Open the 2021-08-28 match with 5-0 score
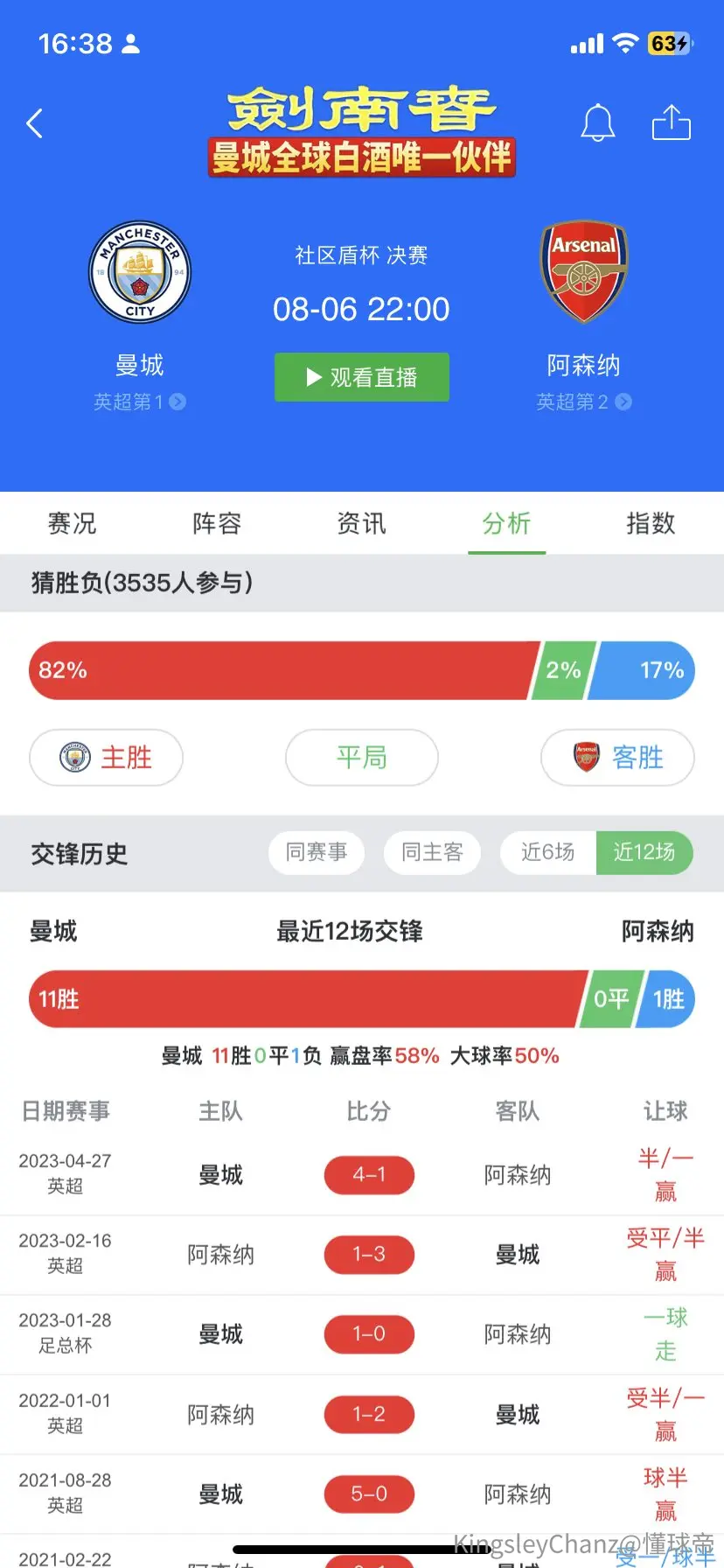The height and width of the screenshot is (1568, 724). 362,1494
